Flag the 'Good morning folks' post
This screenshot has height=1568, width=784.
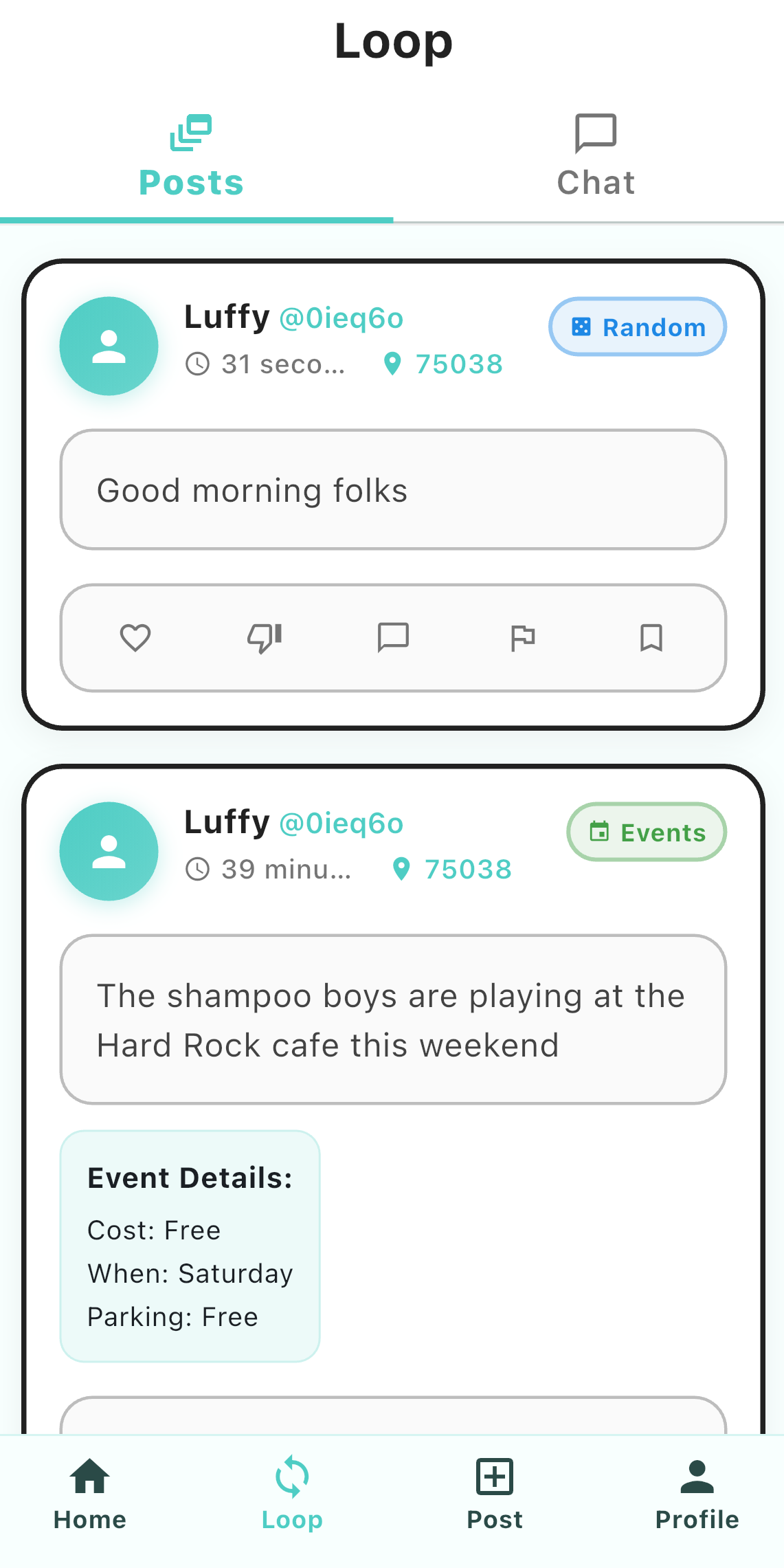click(x=522, y=638)
